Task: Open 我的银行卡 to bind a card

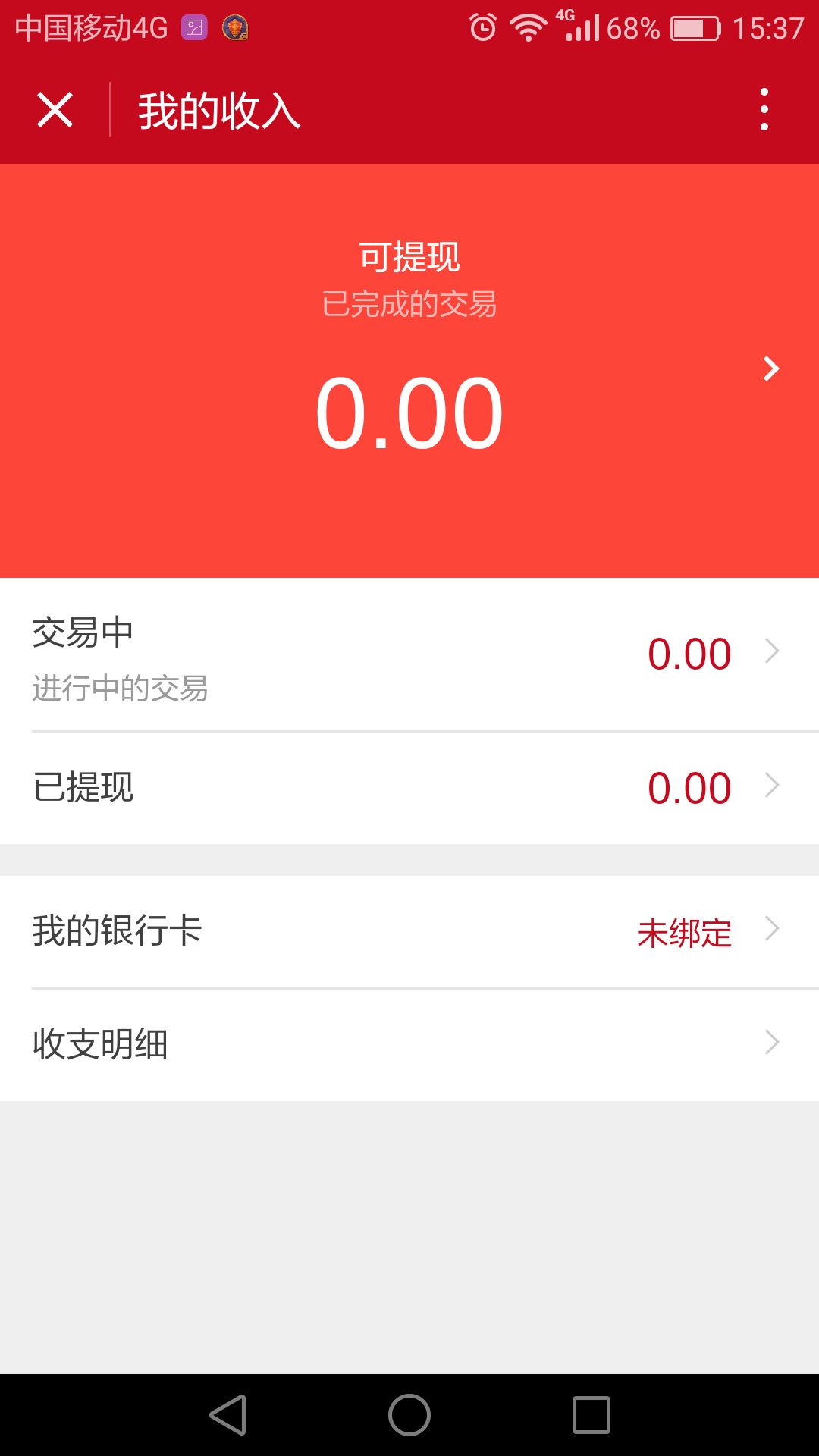Action: [x=409, y=931]
